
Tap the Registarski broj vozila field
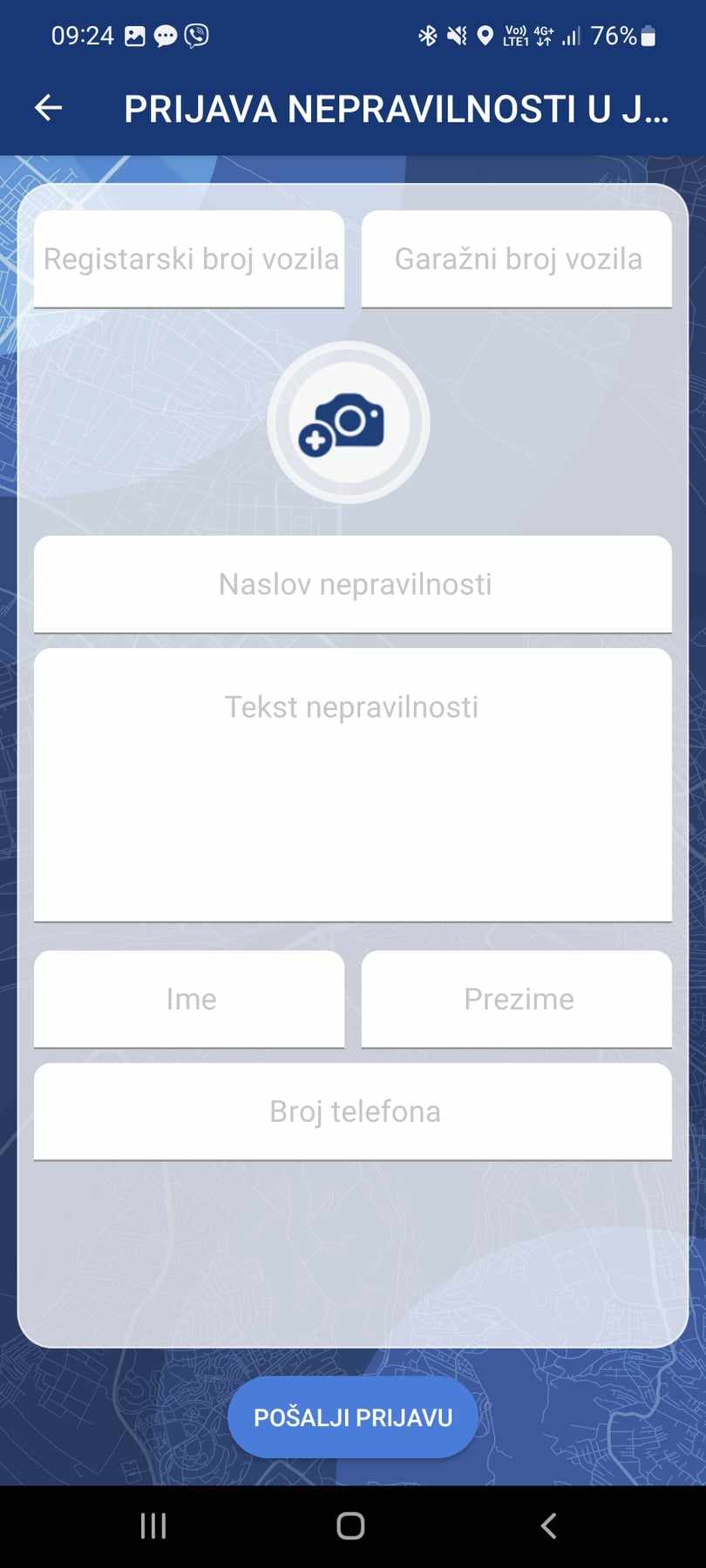189,259
